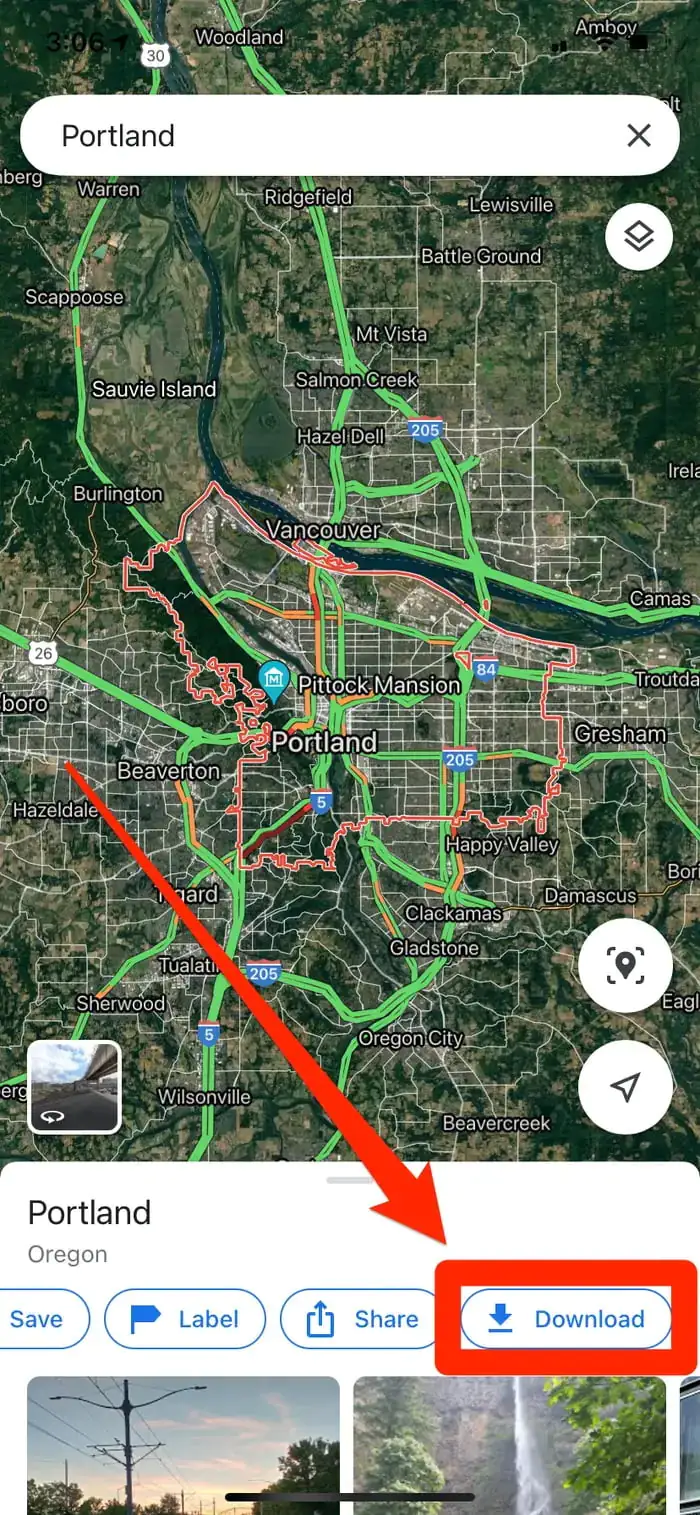Open the location pin scan button
Screen dimensions: 700x1515
click(x=625, y=965)
